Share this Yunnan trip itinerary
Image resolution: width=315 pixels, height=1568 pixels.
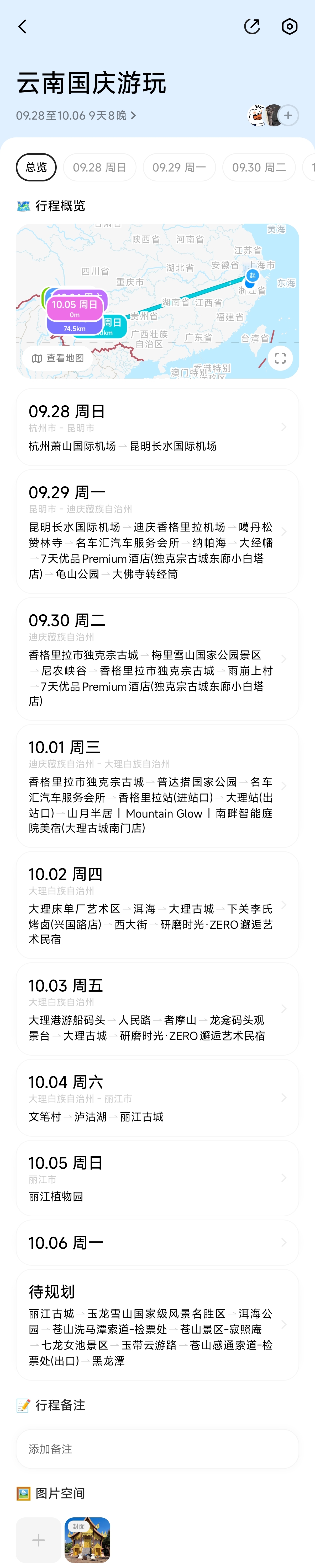(252, 27)
